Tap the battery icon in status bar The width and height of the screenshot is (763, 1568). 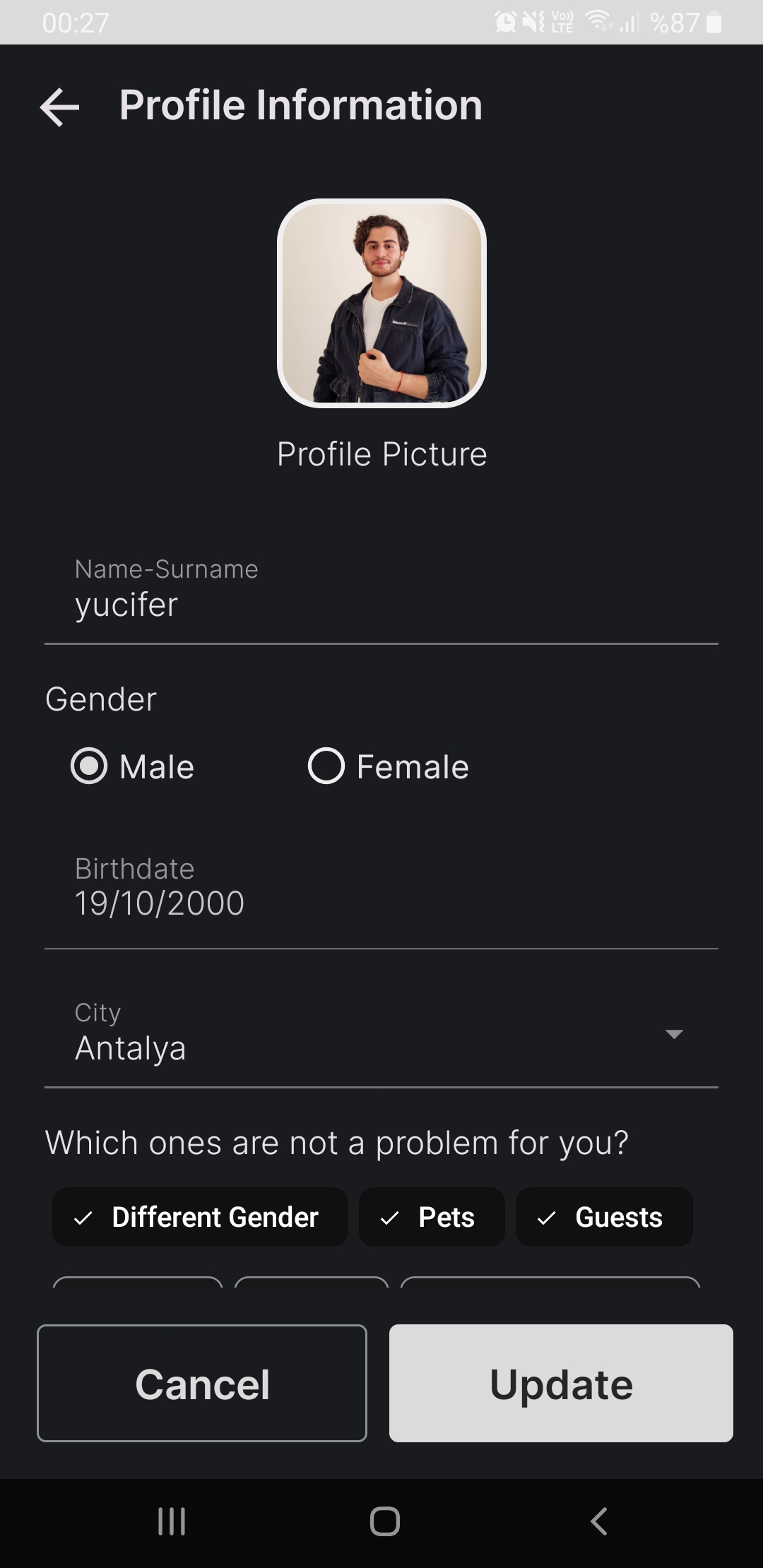tap(712, 23)
